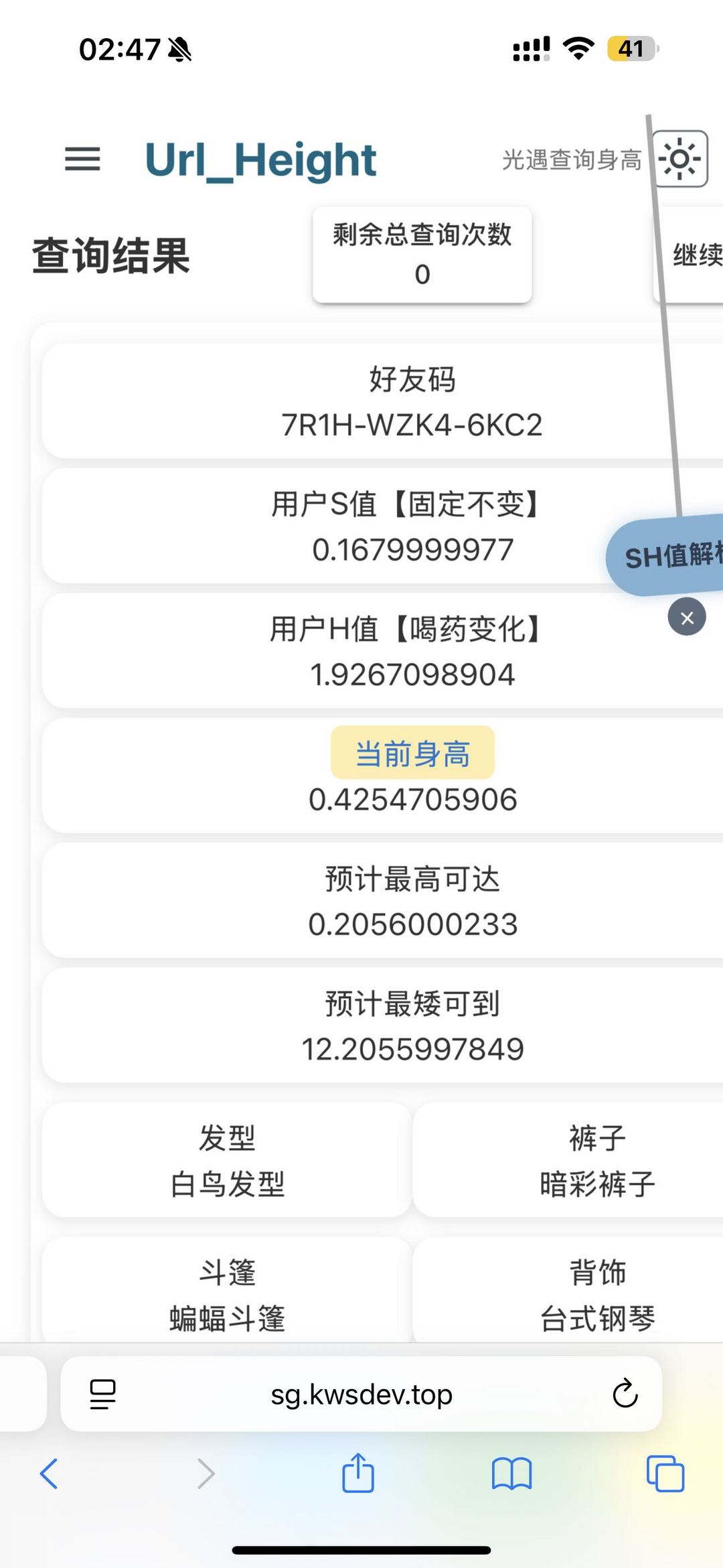Tap the 继续 button

[696, 255]
